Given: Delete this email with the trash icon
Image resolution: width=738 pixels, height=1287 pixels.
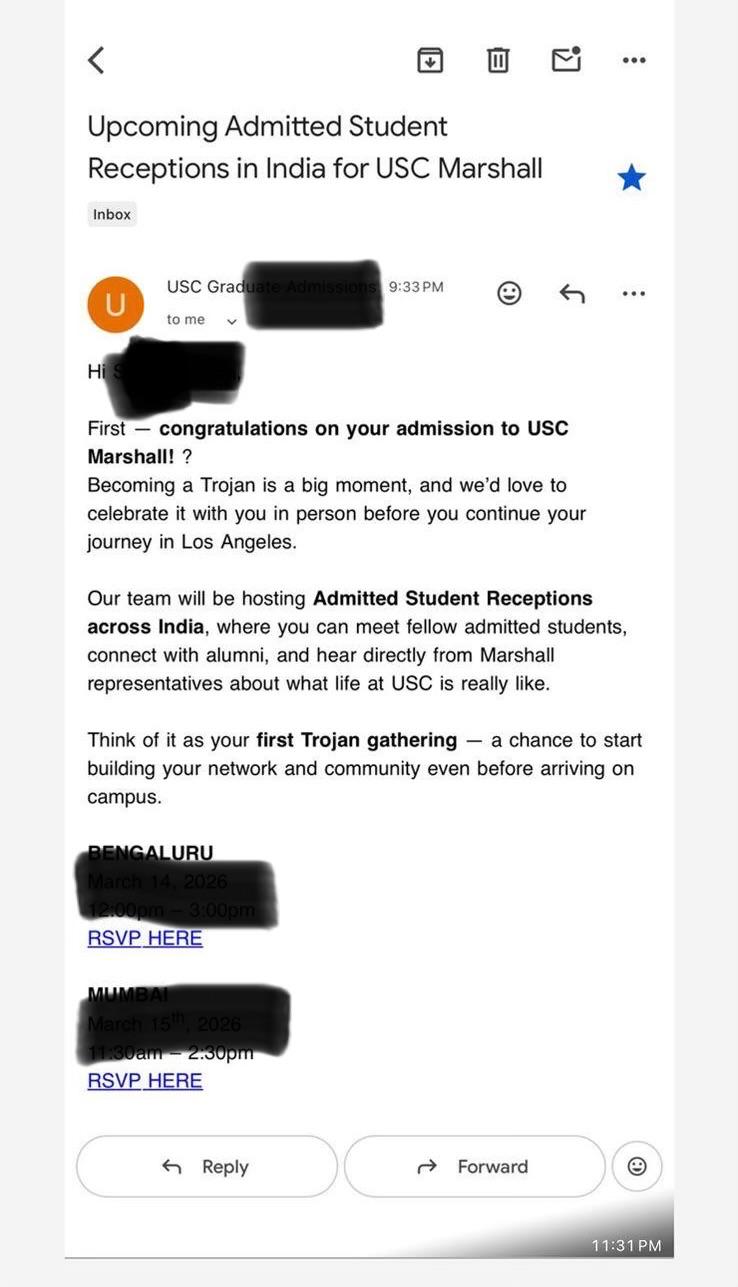Looking at the screenshot, I should [498, 60].
